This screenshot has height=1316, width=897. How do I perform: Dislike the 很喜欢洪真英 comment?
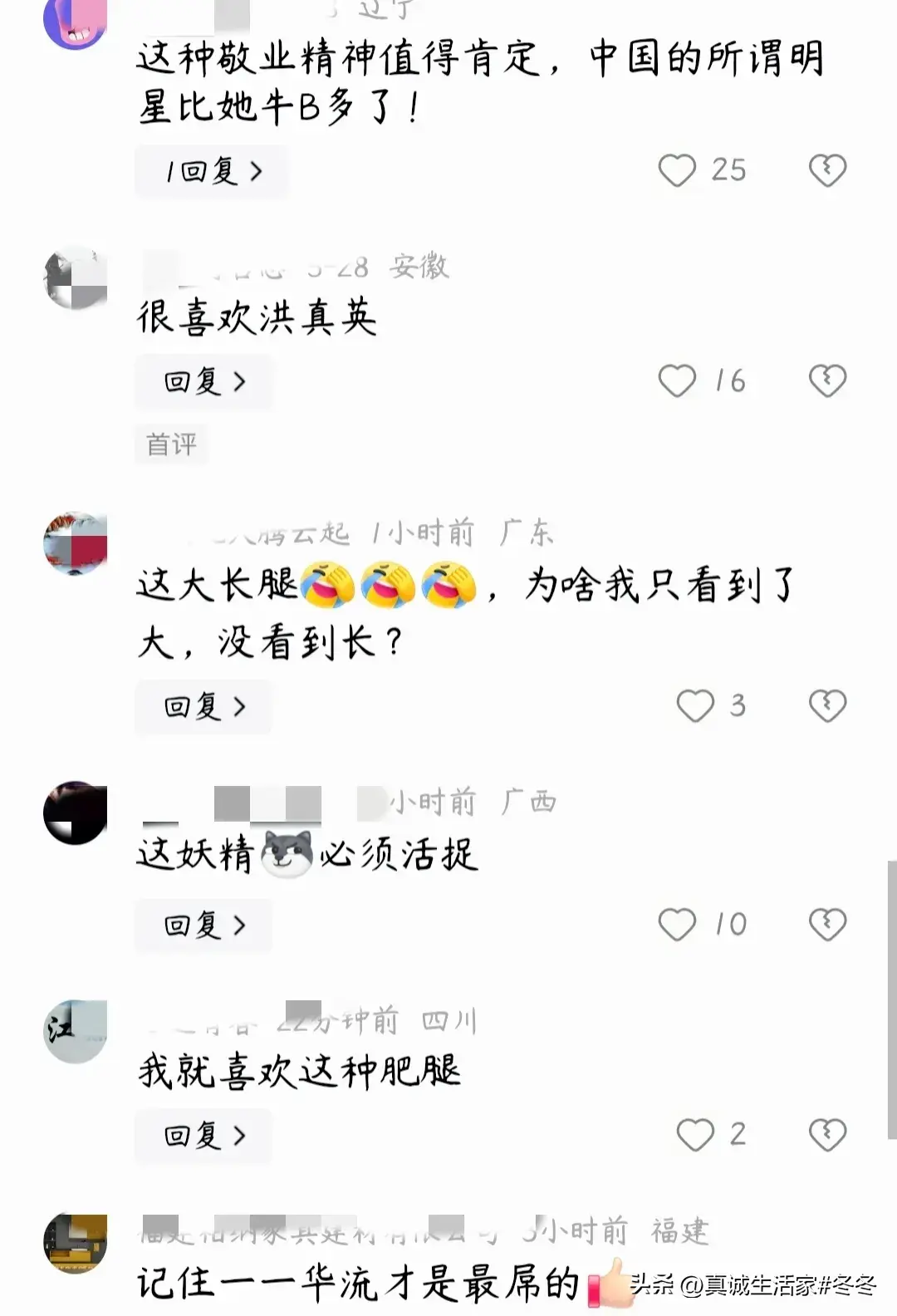pos(827,381)
